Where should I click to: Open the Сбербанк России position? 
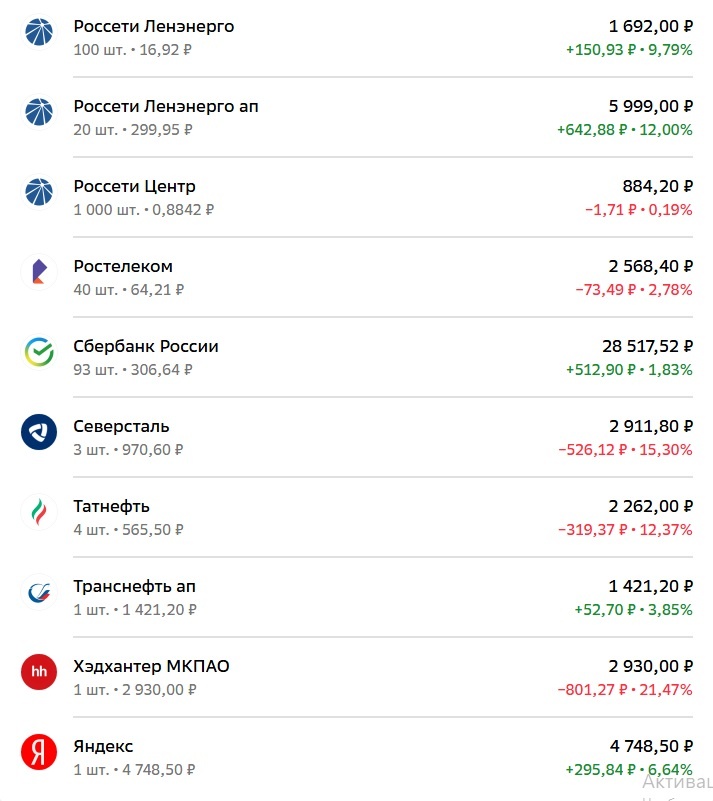(x=146, y=347)
